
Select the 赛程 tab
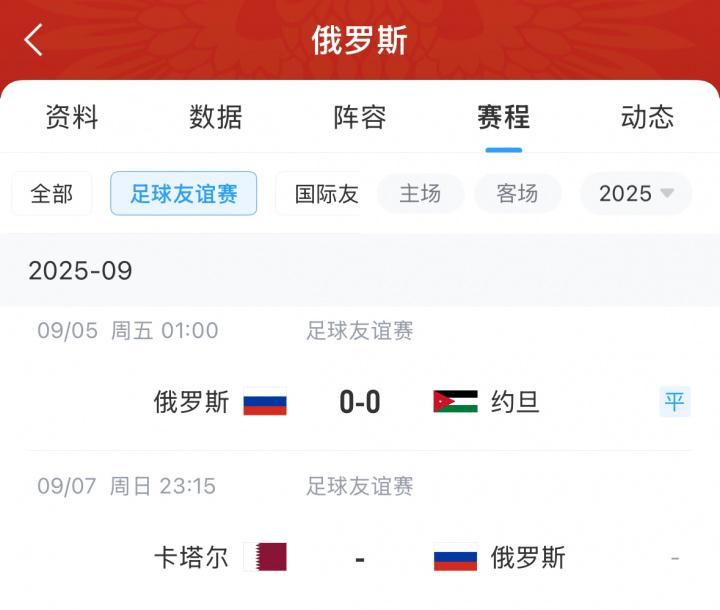click(503, 117)
